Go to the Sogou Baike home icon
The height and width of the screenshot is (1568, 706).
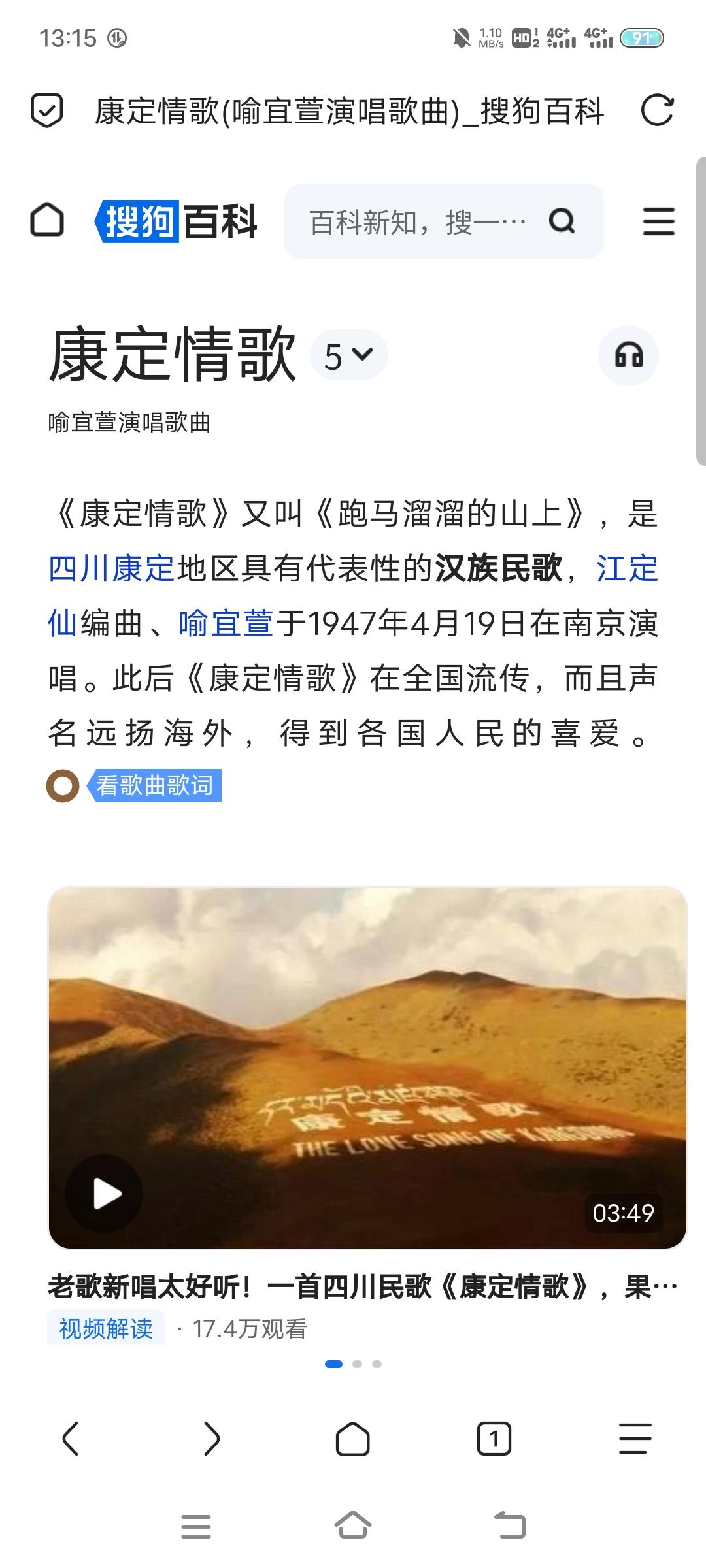[x=48, y=220]
